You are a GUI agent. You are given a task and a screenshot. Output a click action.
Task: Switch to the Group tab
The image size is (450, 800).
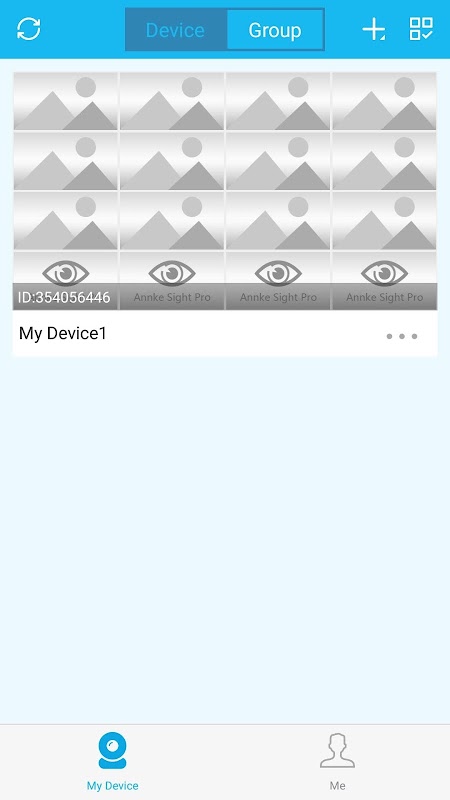click(275, 30)
